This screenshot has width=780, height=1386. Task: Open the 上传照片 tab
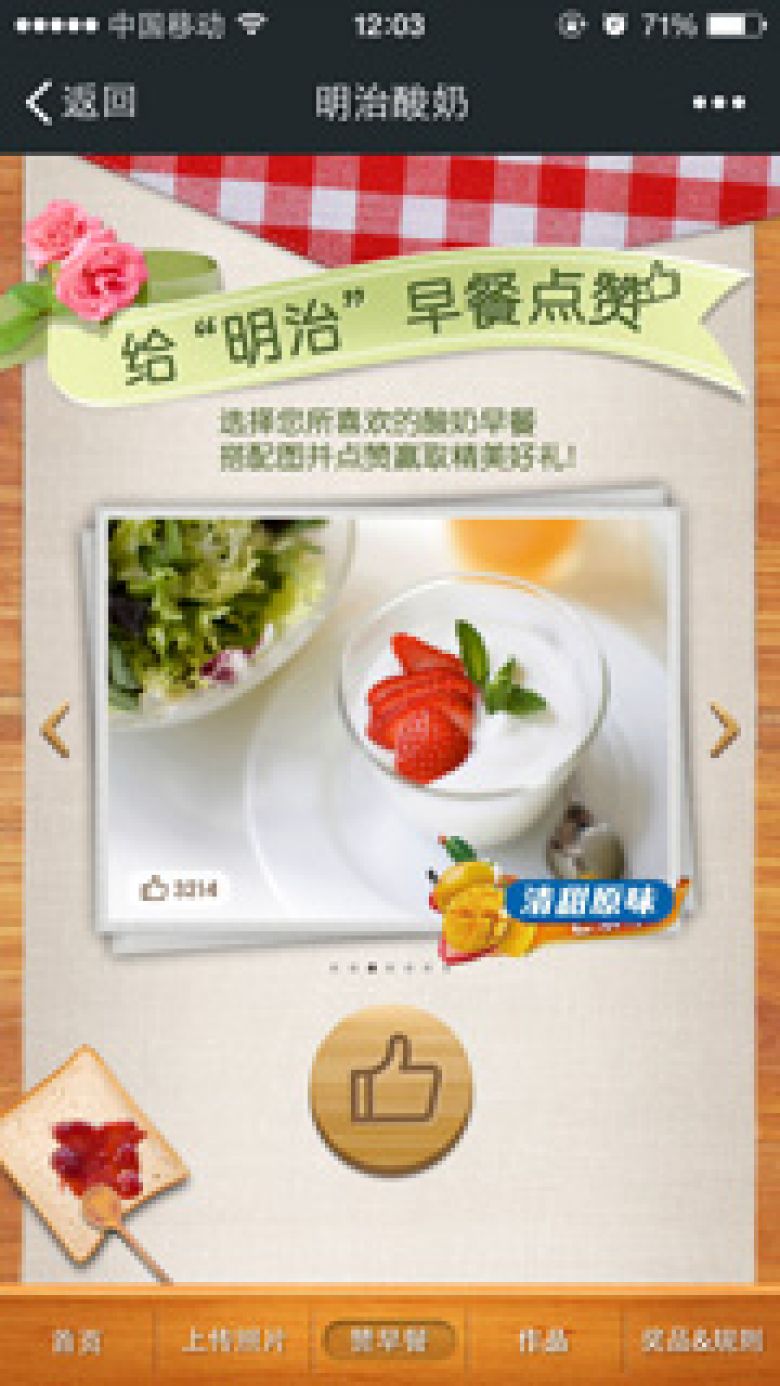(233, 1341)
